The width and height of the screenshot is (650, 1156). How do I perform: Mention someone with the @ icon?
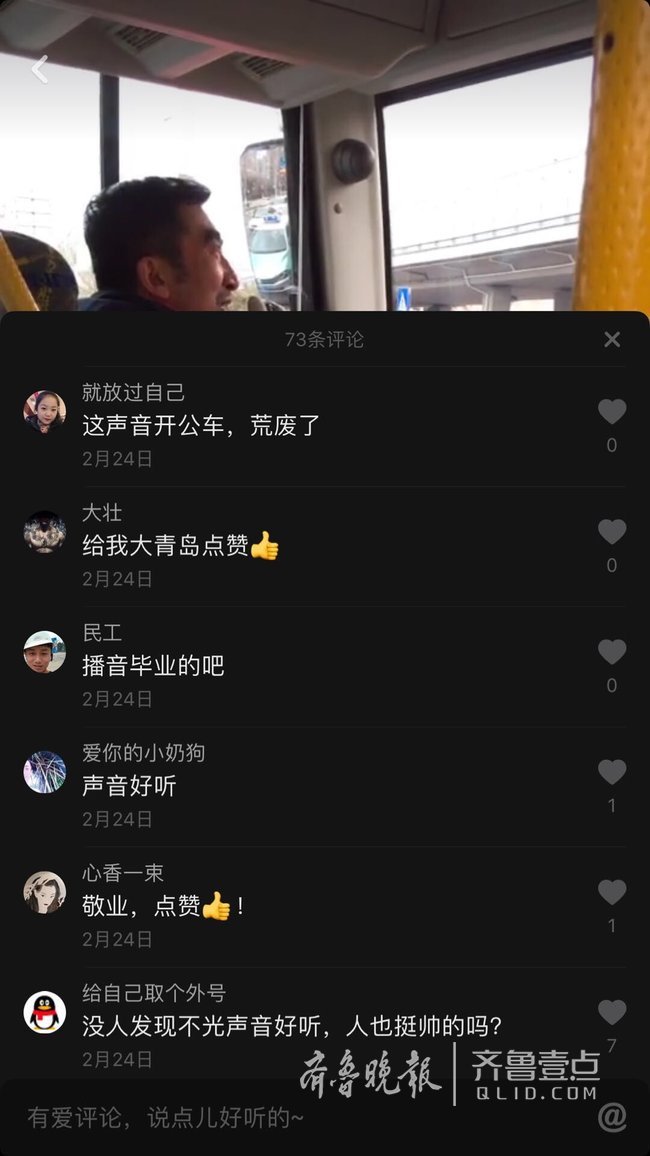click(x=612, y=1118)
